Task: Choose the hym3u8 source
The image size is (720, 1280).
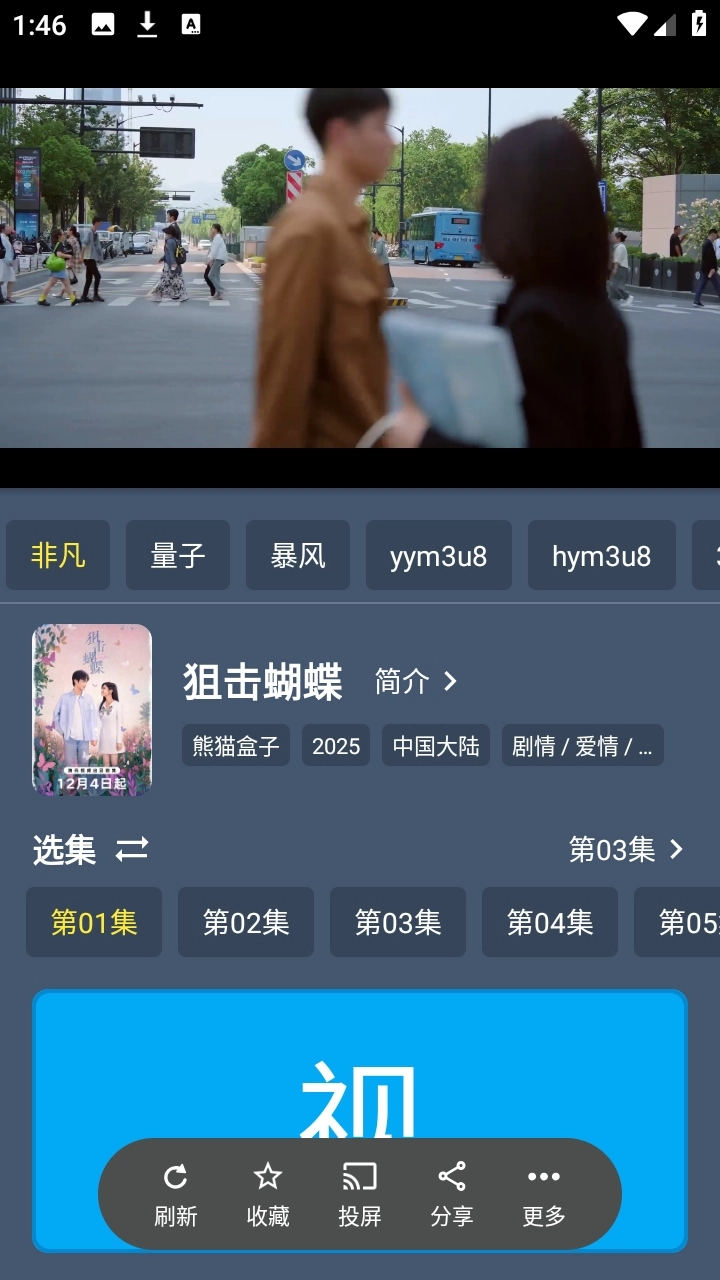Action: click(601, 555)
